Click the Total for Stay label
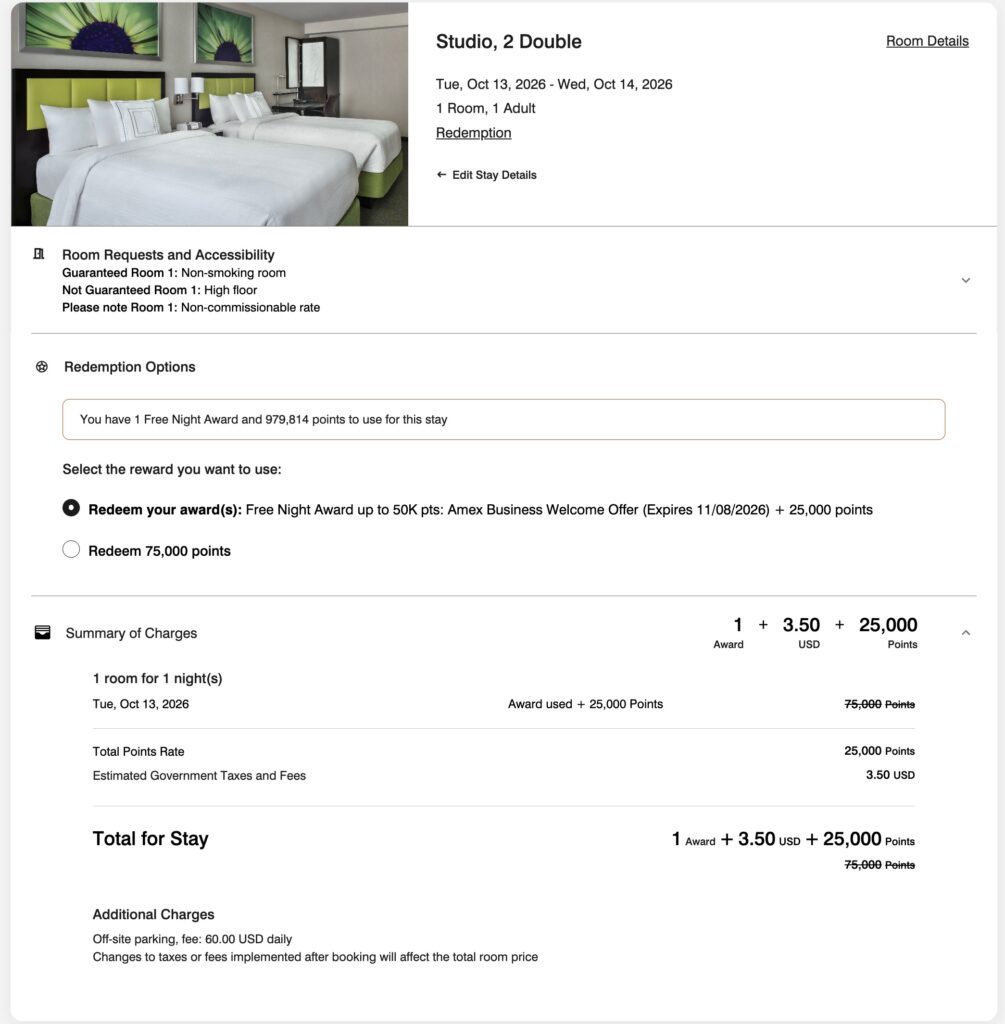This screenshot has width=1005, height=1024. (150, 840)
